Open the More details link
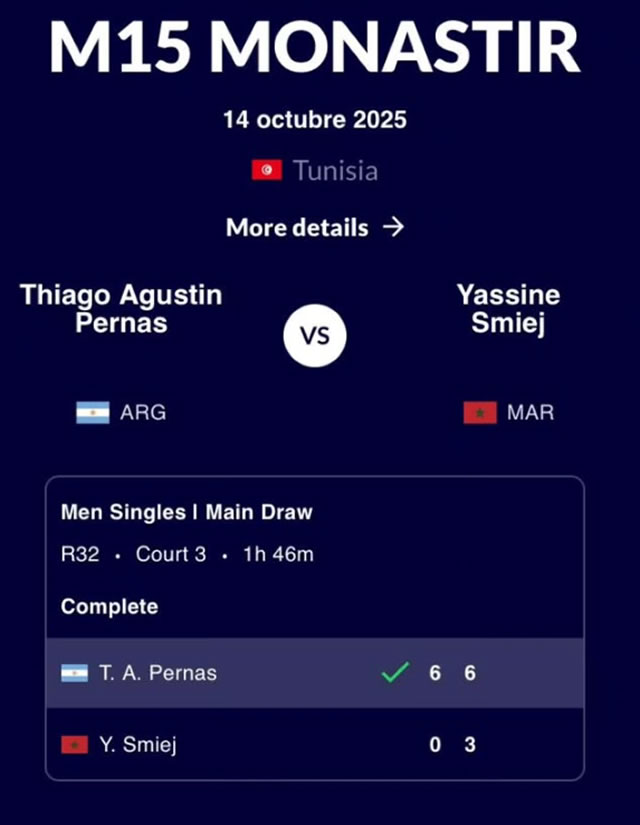Screen dimensions: 640x825 point(314,227)
